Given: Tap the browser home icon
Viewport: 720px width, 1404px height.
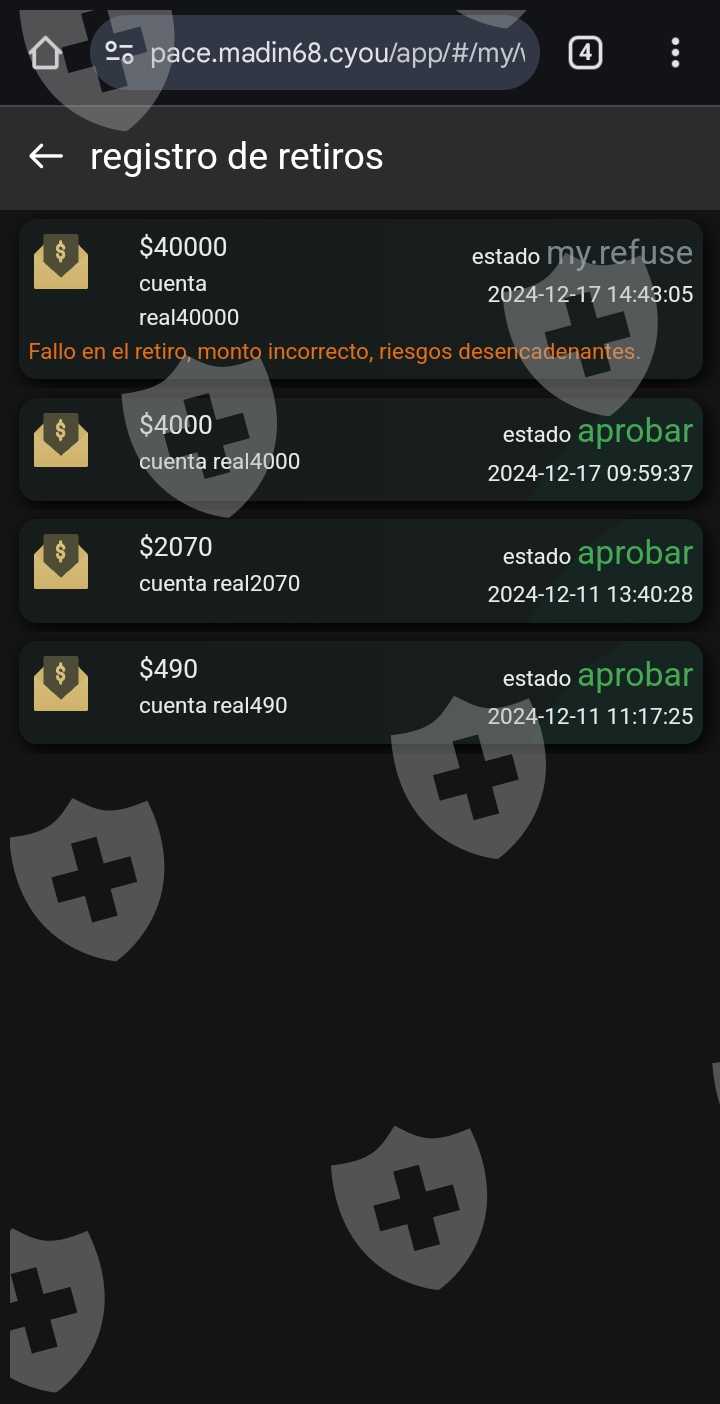Looking at the screenshot, I should pos(46,53).
